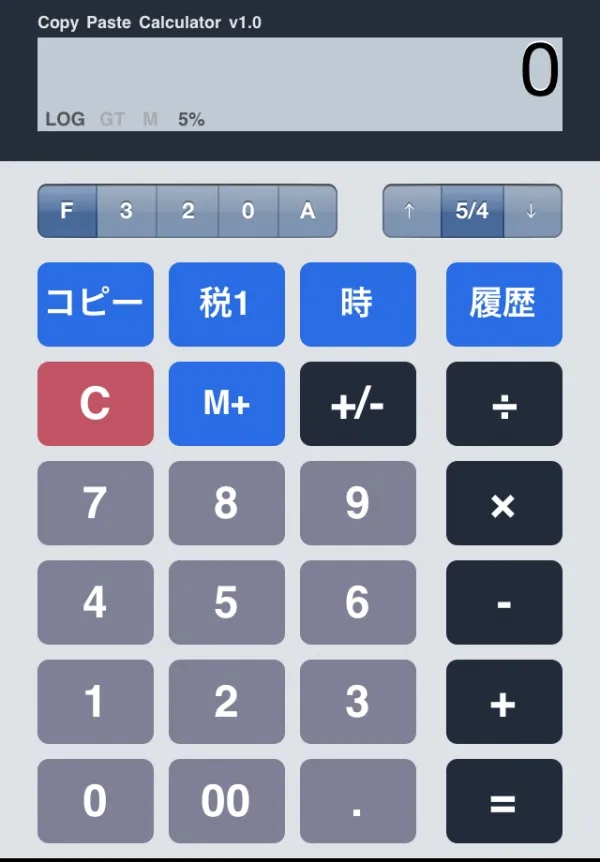The height and width of the screenshot is (862, 600).
Task: Enter digit 7 on keypad
Action: coord(95,503)
